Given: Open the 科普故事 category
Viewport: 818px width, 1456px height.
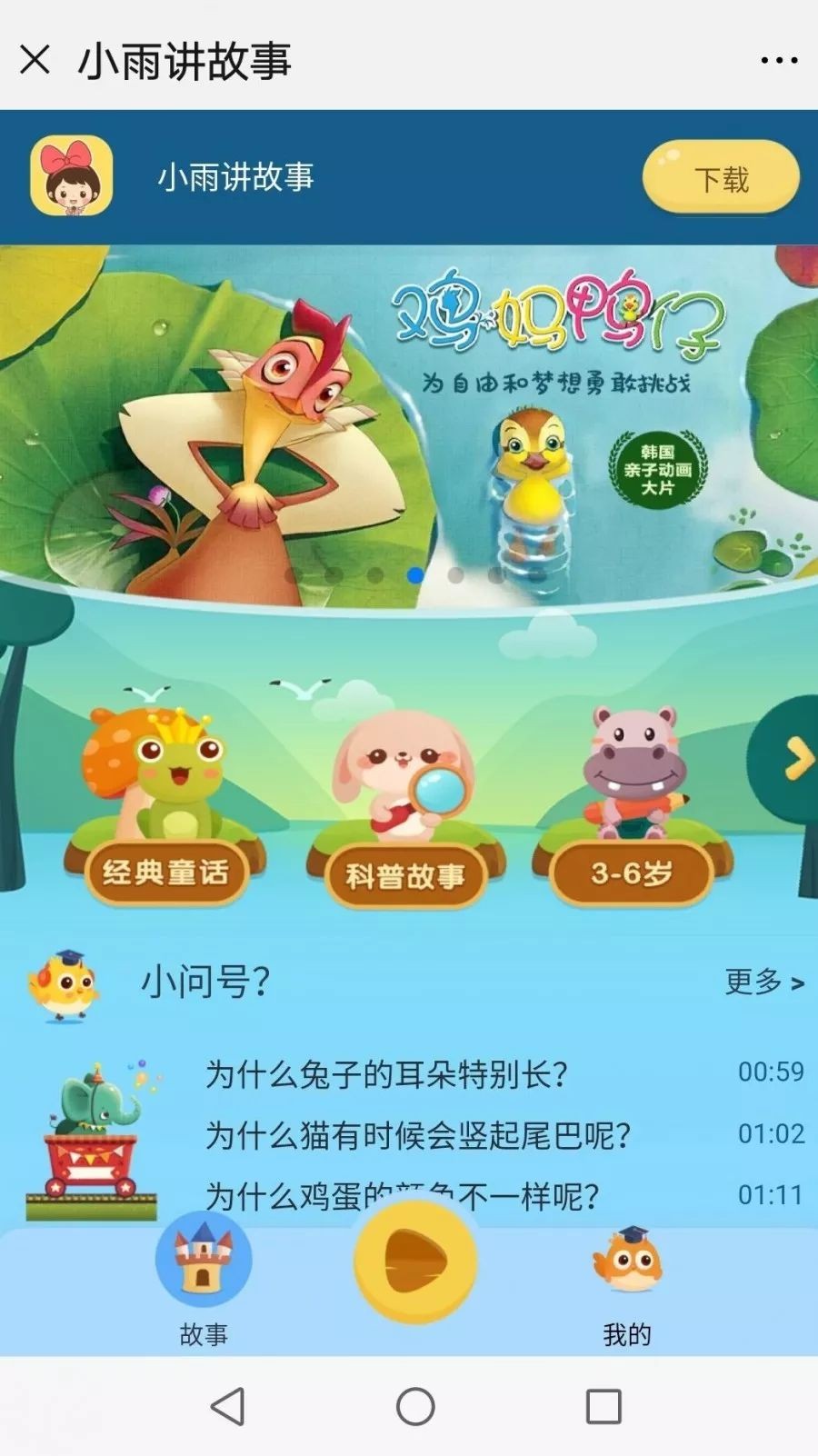Looking at the screenshot, I should [405, 875].
